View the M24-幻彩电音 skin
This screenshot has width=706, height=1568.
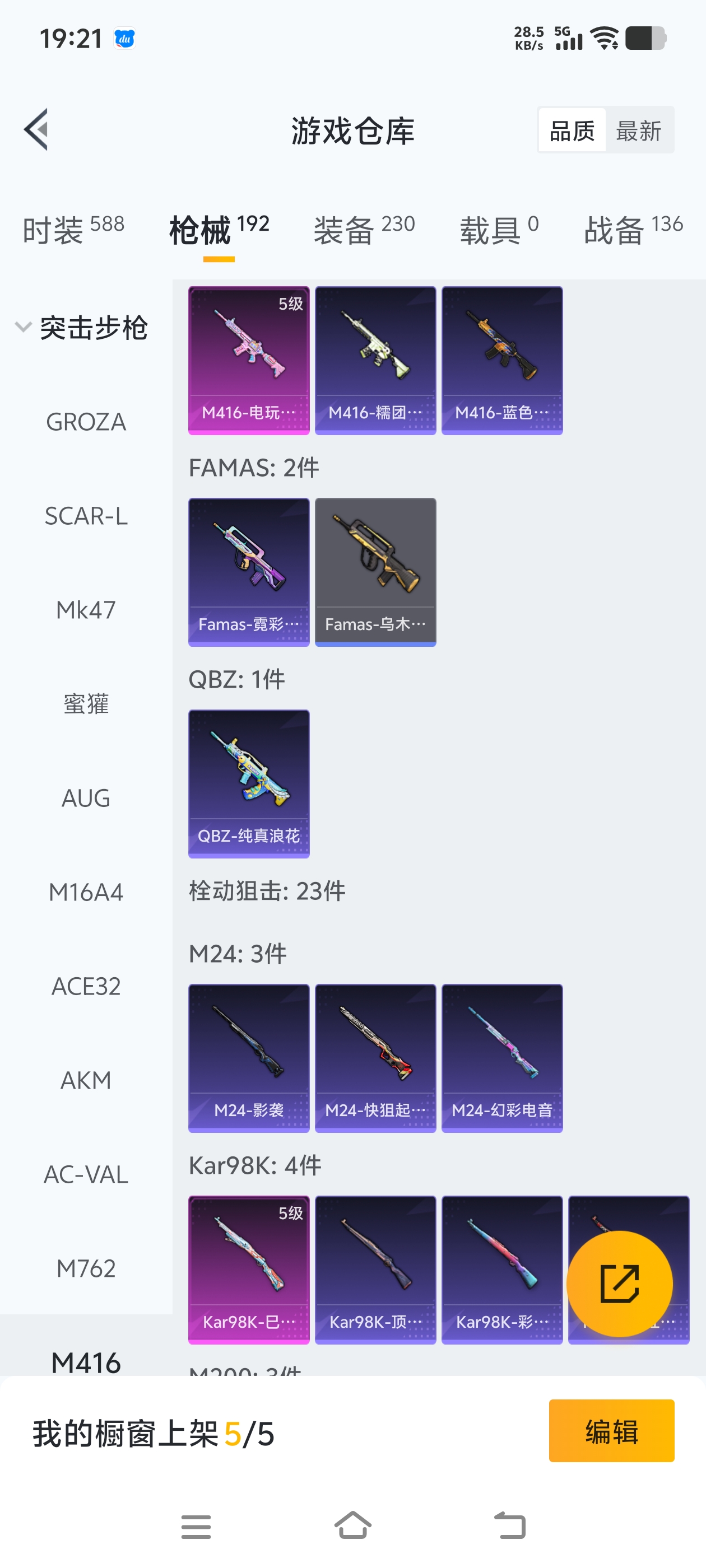[501, 1058]
